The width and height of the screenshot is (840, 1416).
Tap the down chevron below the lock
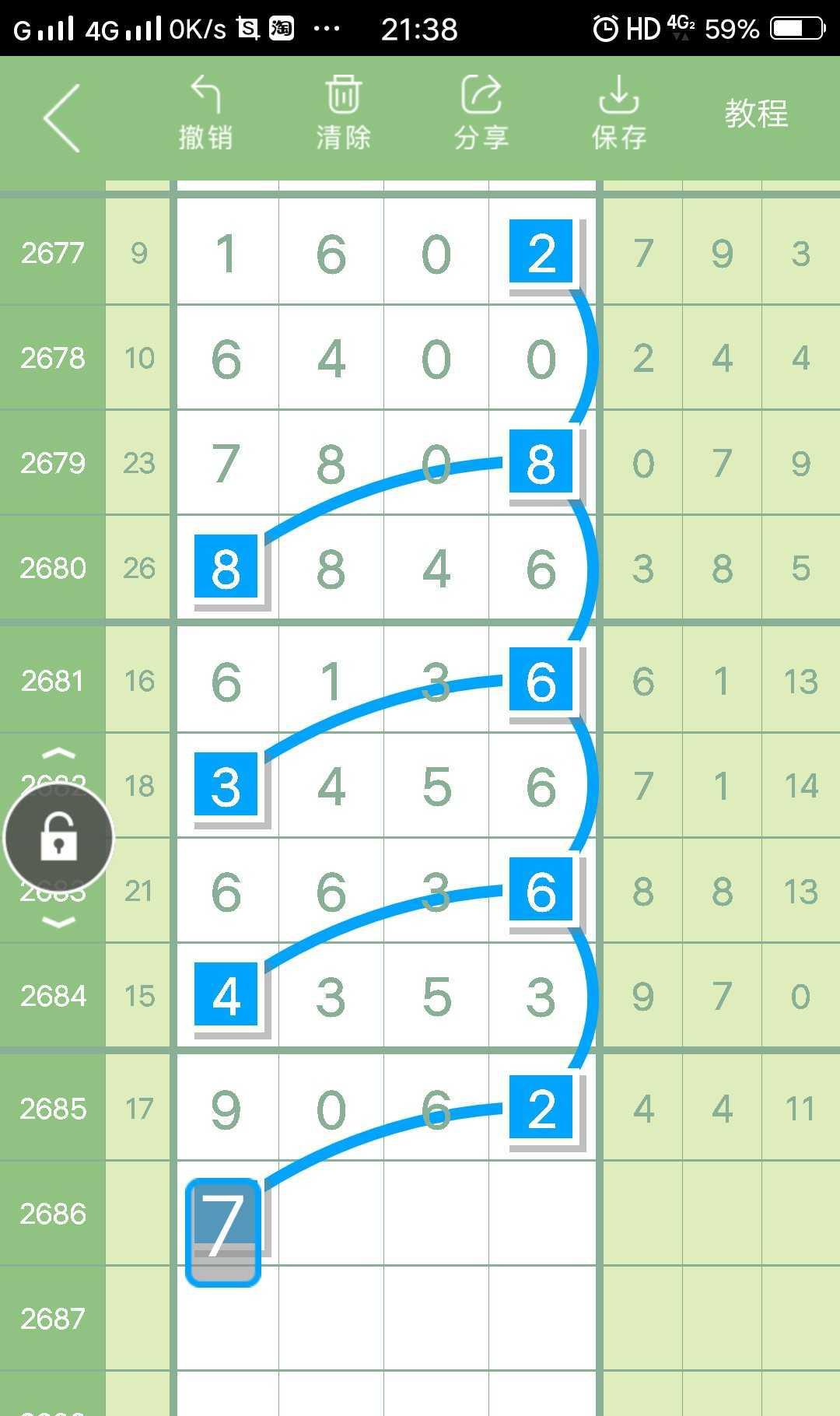coord(59,923)
